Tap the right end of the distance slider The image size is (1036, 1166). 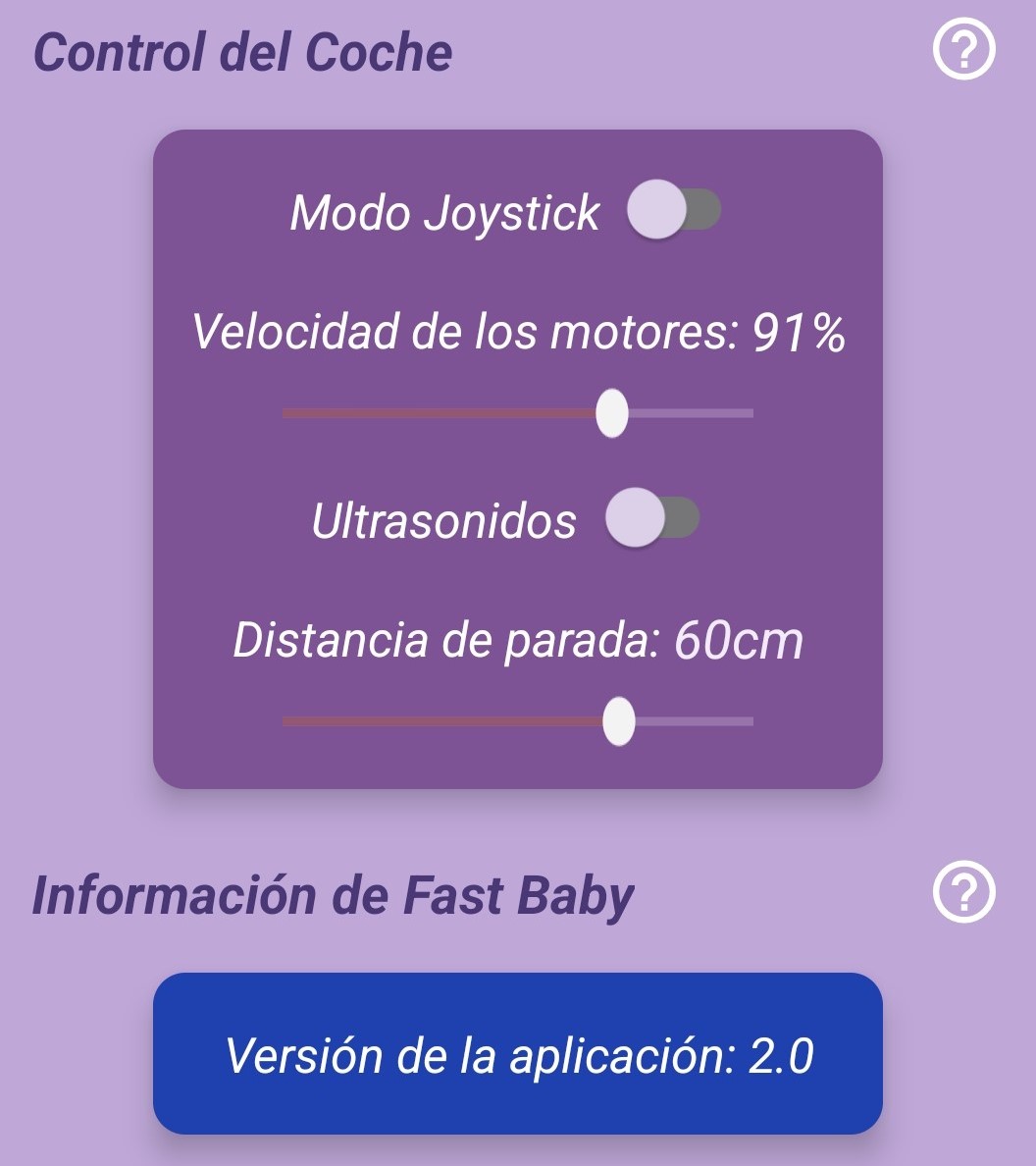pos(741,720)
